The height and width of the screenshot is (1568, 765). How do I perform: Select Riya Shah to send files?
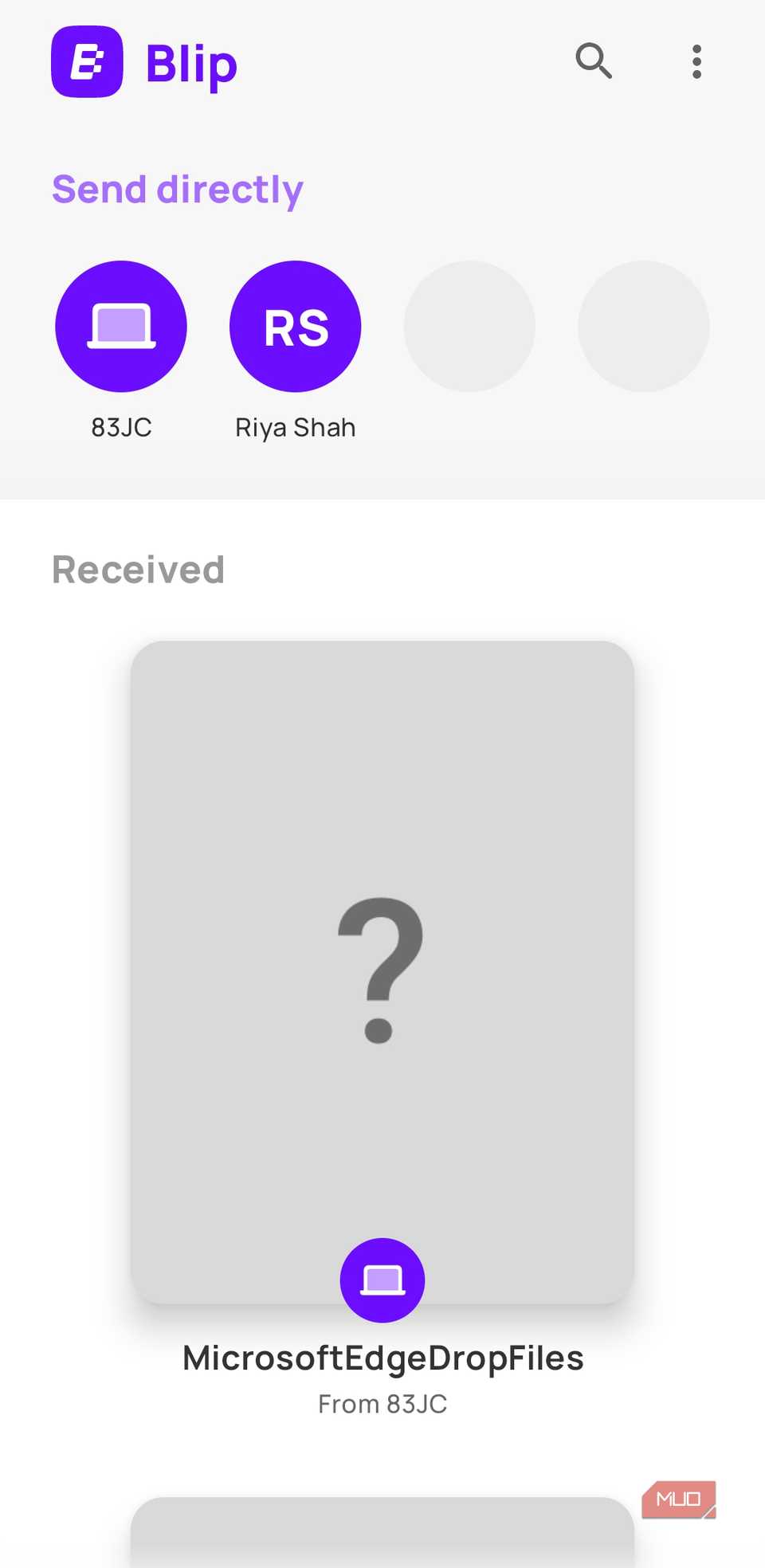(295, 327)
